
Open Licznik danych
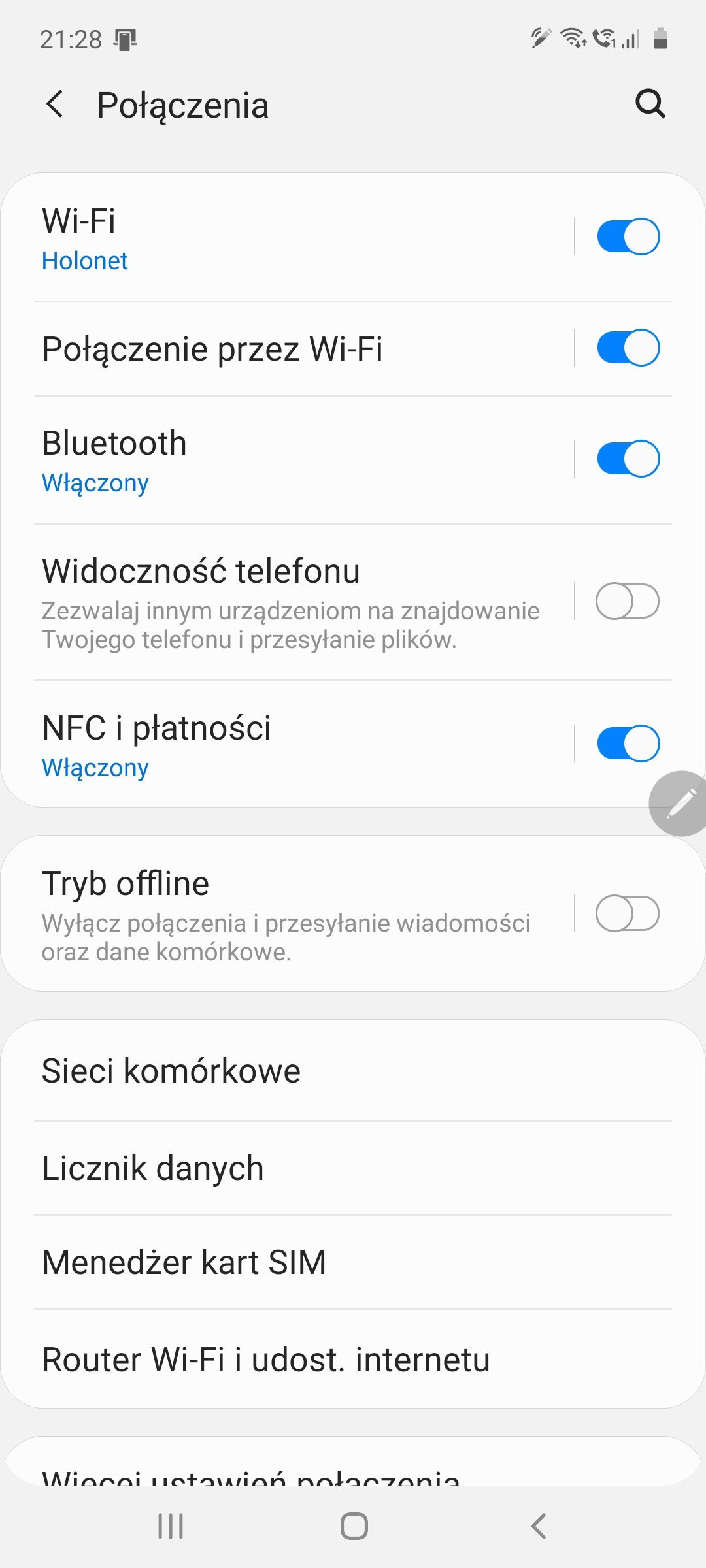click(x=353, y=1168)
